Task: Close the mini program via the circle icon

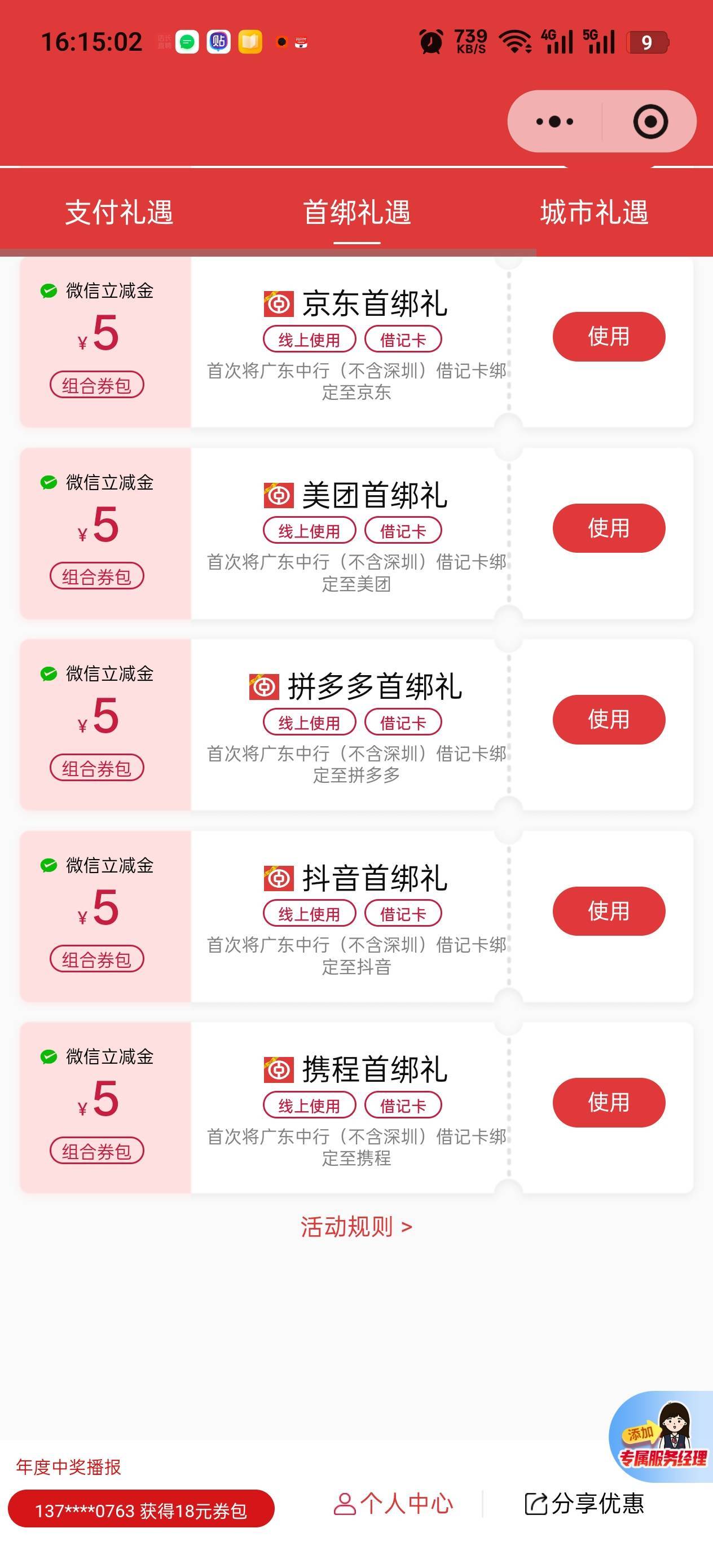Action: click(x=650, y=122)
